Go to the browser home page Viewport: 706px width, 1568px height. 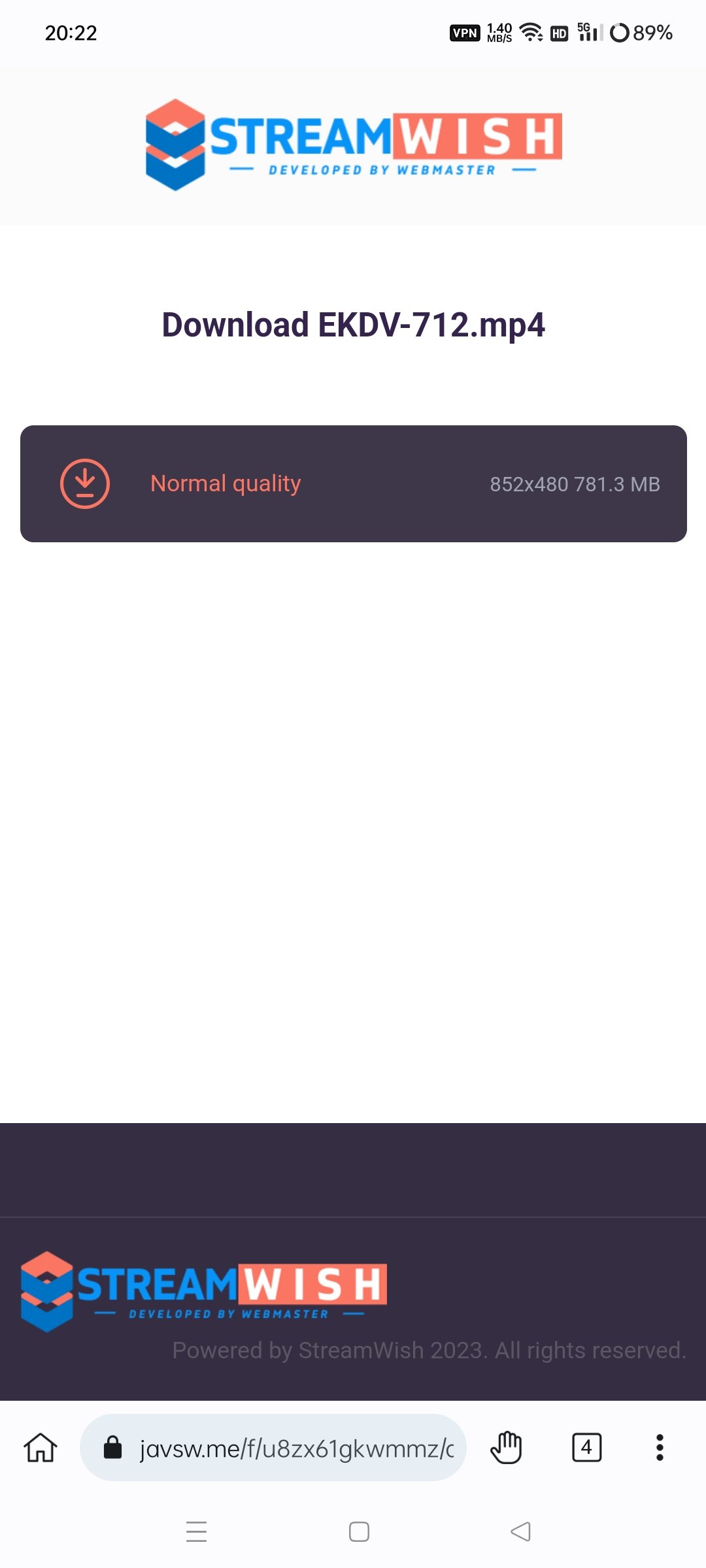pyautogui.click(x=41, y=1448)
